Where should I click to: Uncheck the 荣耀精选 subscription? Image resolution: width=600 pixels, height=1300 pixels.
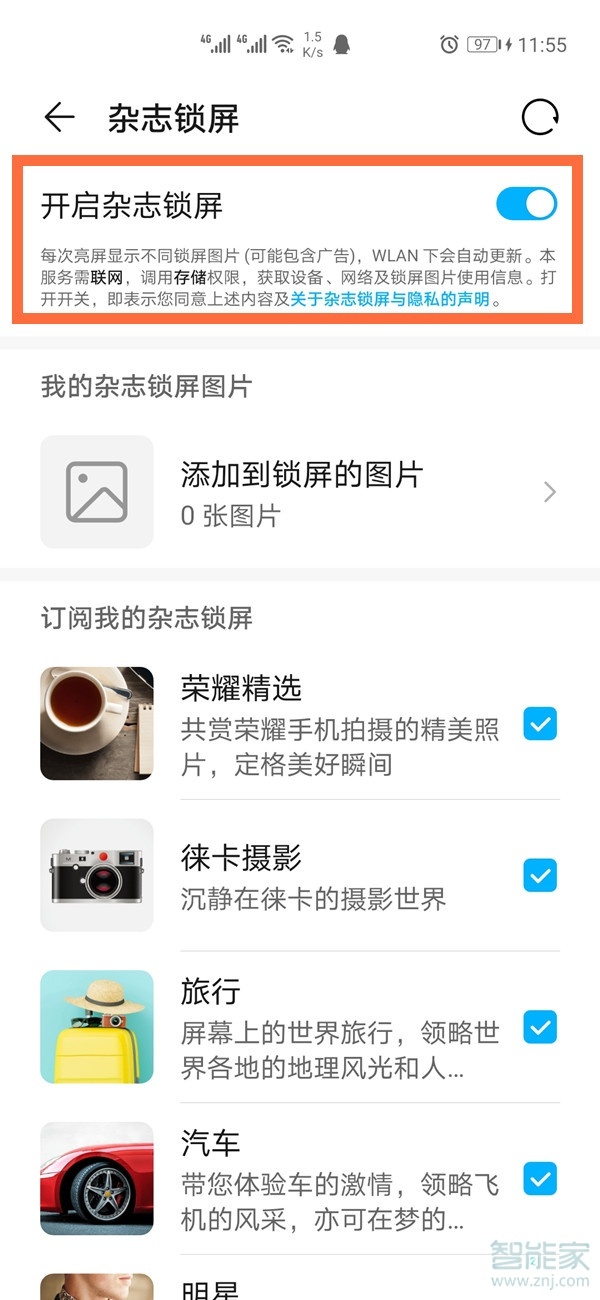click(x=540, y=724)
